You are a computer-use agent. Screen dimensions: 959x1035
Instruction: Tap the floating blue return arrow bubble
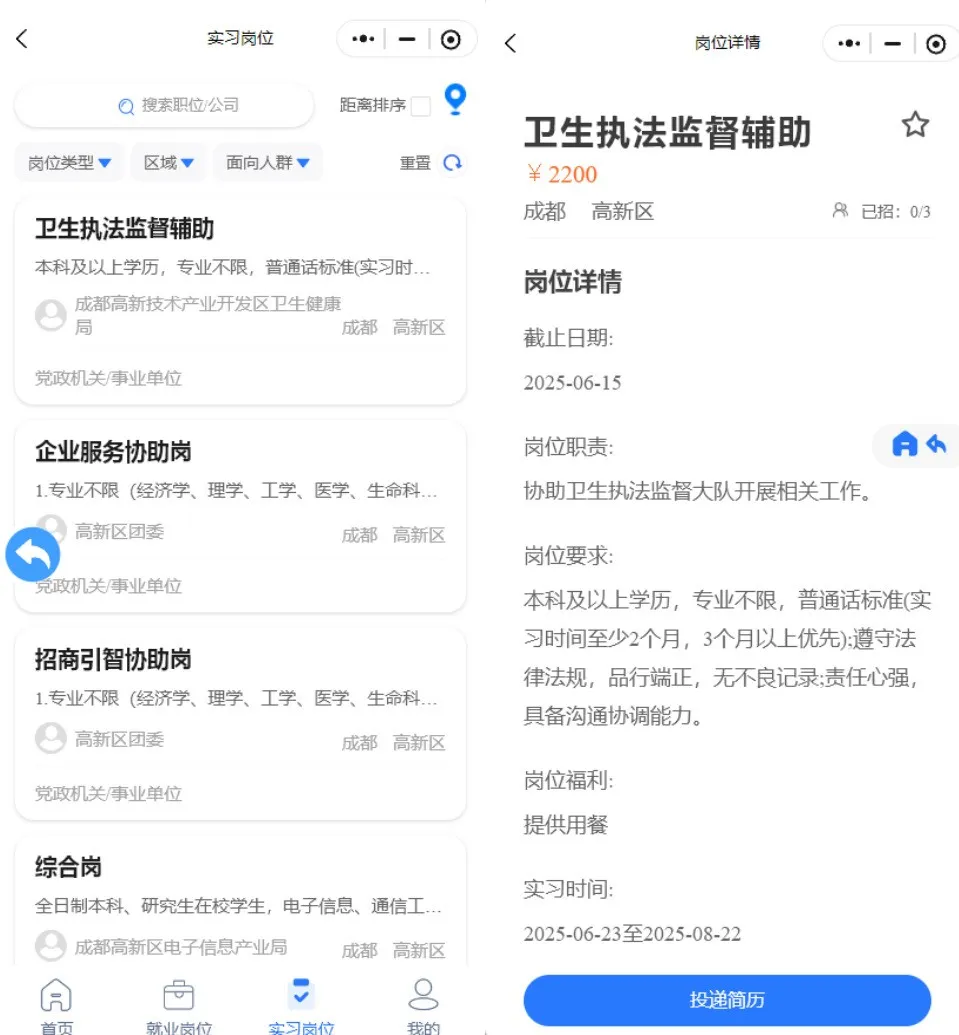(33, 554)
